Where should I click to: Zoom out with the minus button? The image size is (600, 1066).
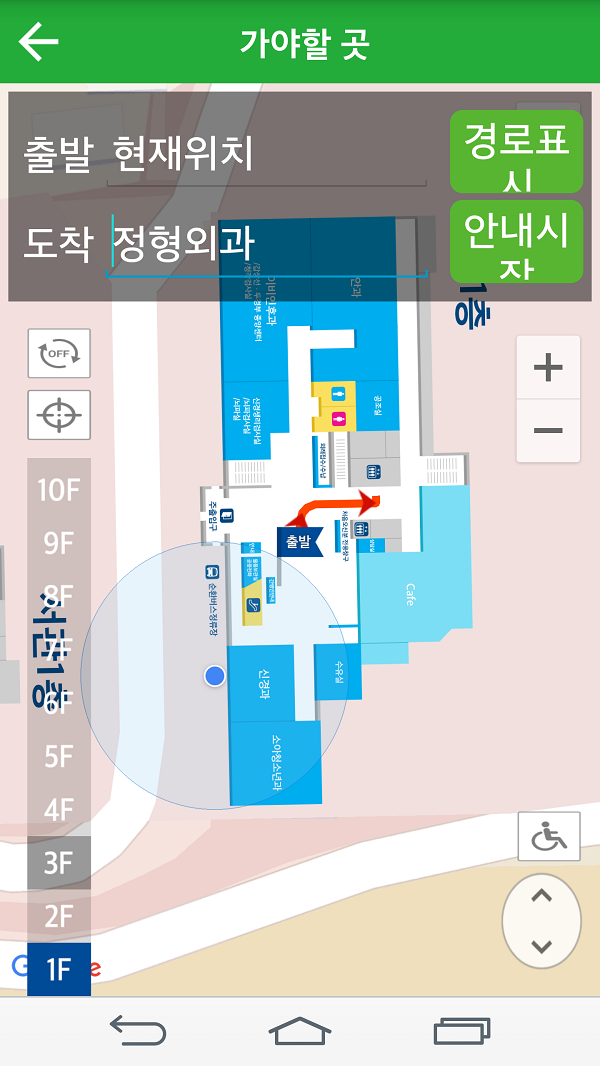[548, 430]
